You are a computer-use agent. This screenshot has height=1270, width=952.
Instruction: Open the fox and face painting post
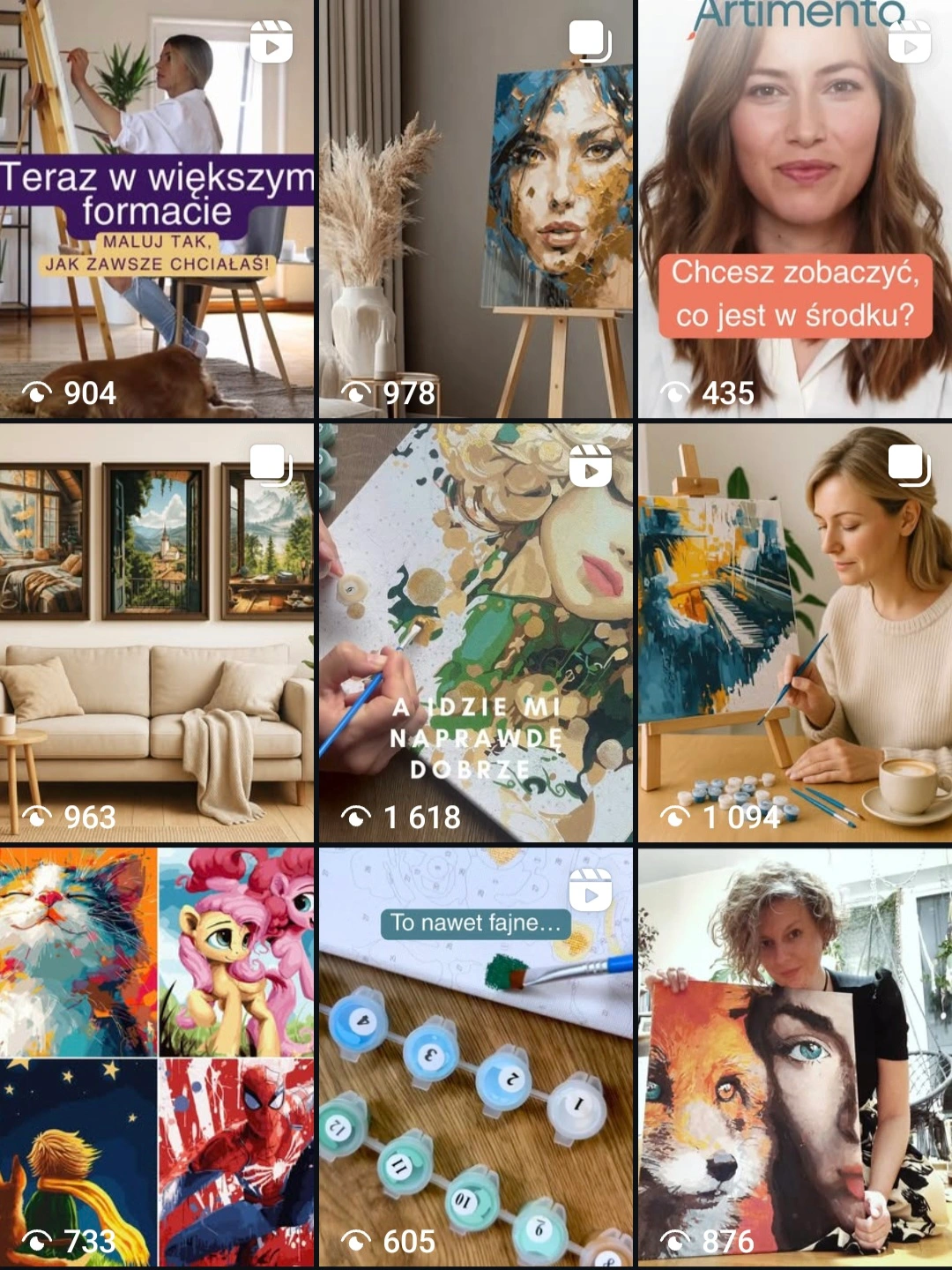pyautogui.click(x=795, y=1057)
